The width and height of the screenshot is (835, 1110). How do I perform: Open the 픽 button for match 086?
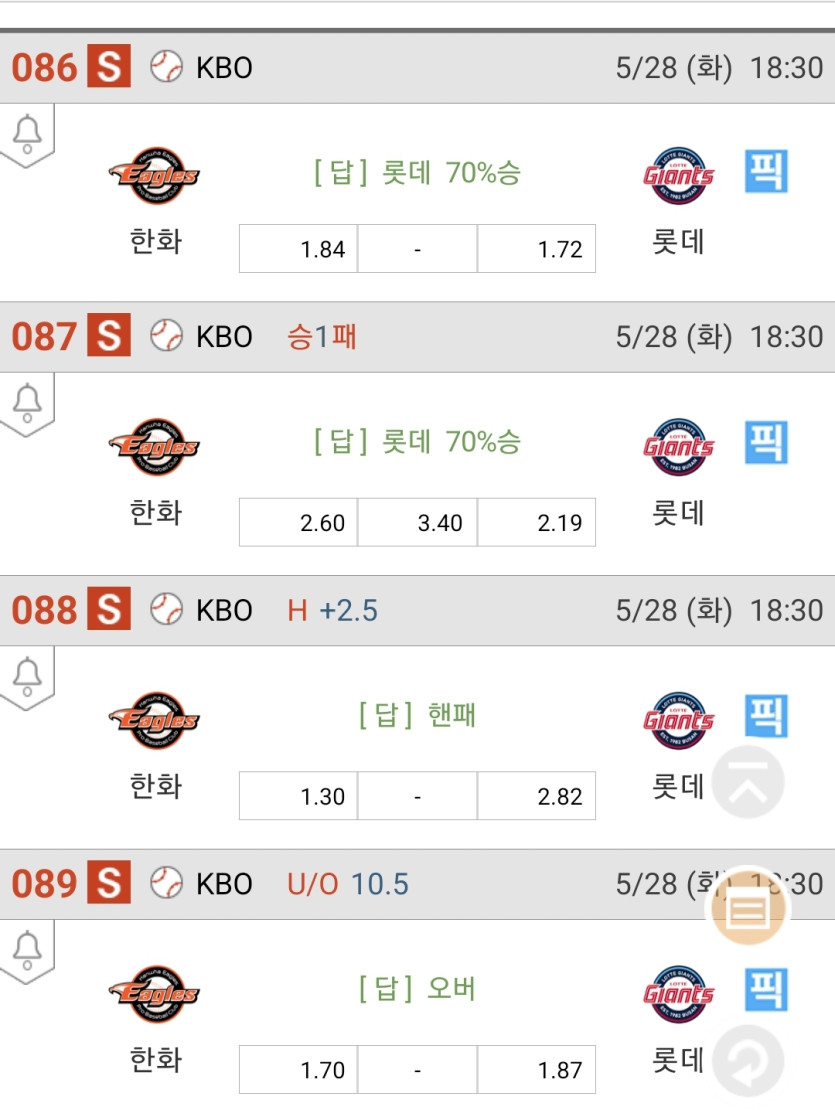[767, 172]
